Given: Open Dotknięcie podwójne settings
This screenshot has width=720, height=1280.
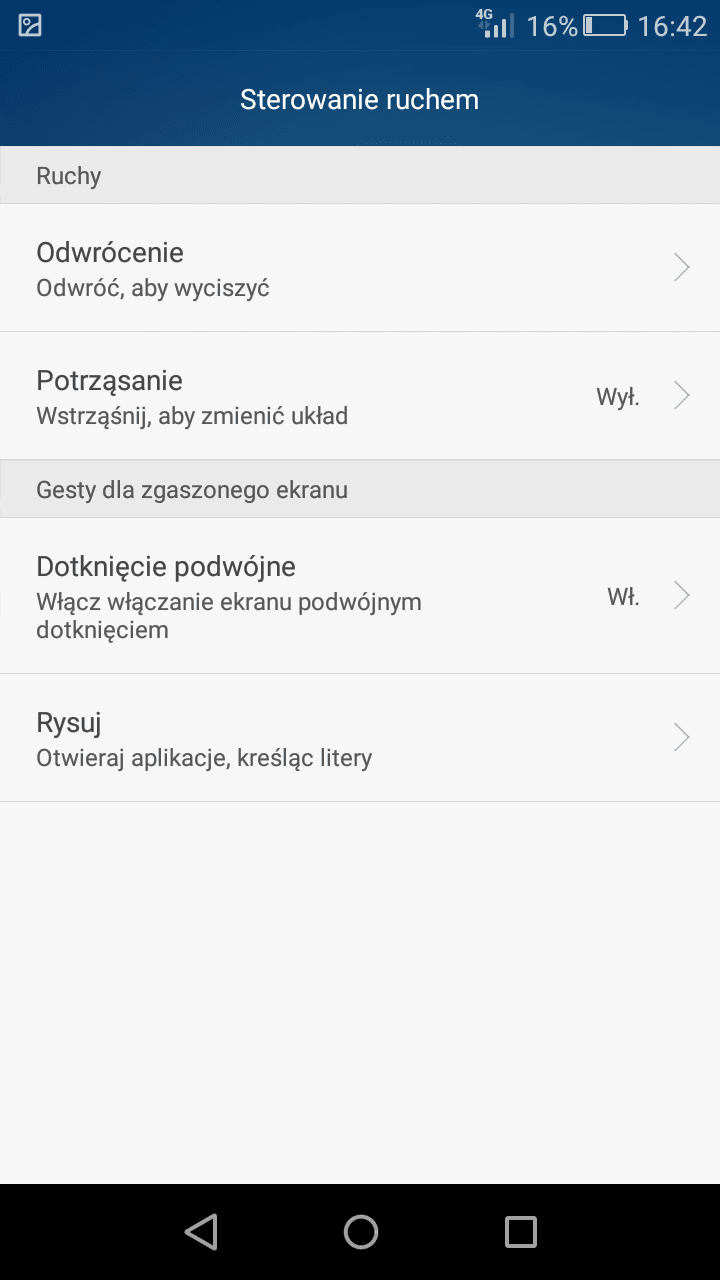Looking at the screenshot, I should click(x=360, y=596).
